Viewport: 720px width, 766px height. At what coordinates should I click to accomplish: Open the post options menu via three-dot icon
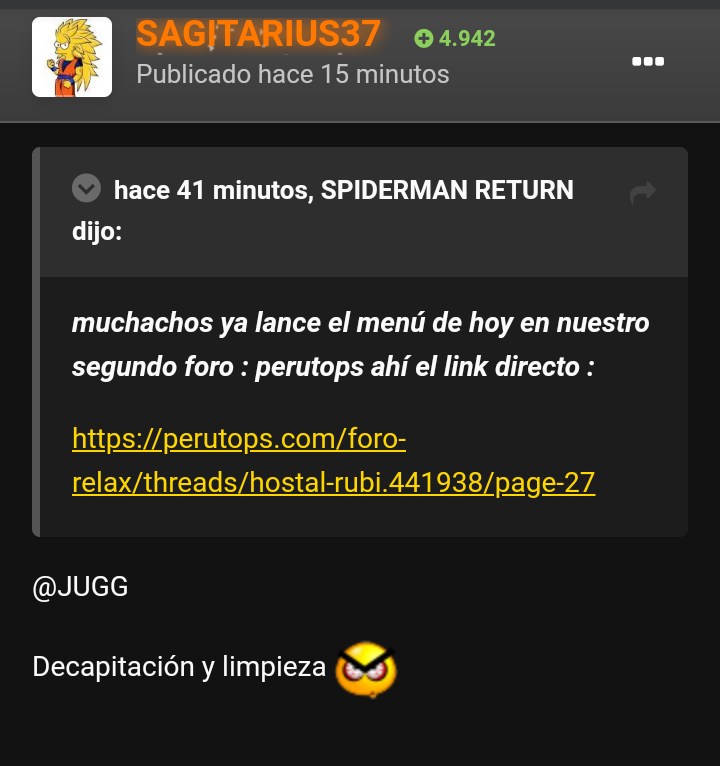coord(647,61)
